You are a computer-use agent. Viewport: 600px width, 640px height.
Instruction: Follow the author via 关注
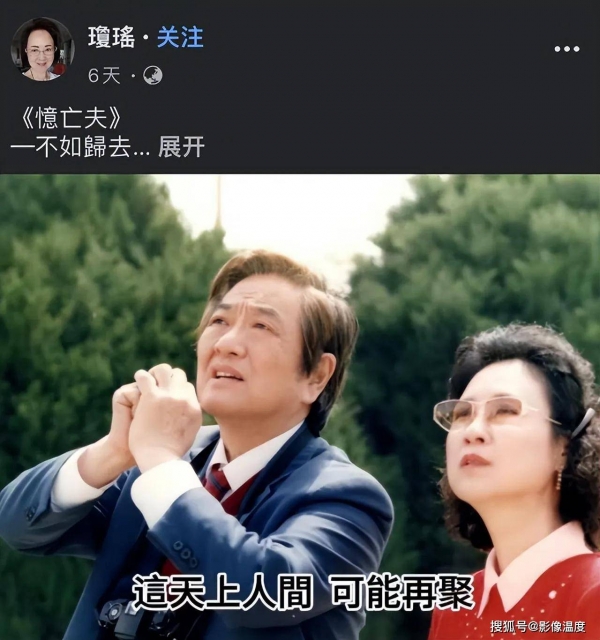[180, 38]
